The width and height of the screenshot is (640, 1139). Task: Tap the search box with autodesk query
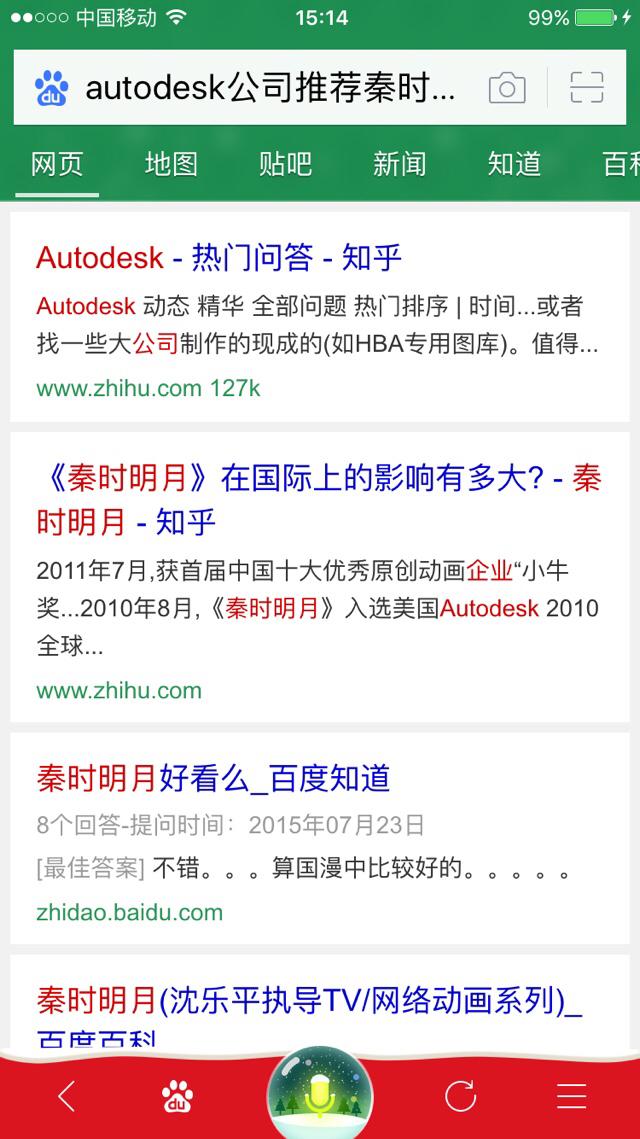pyautogui.click(x=270, y=88)
